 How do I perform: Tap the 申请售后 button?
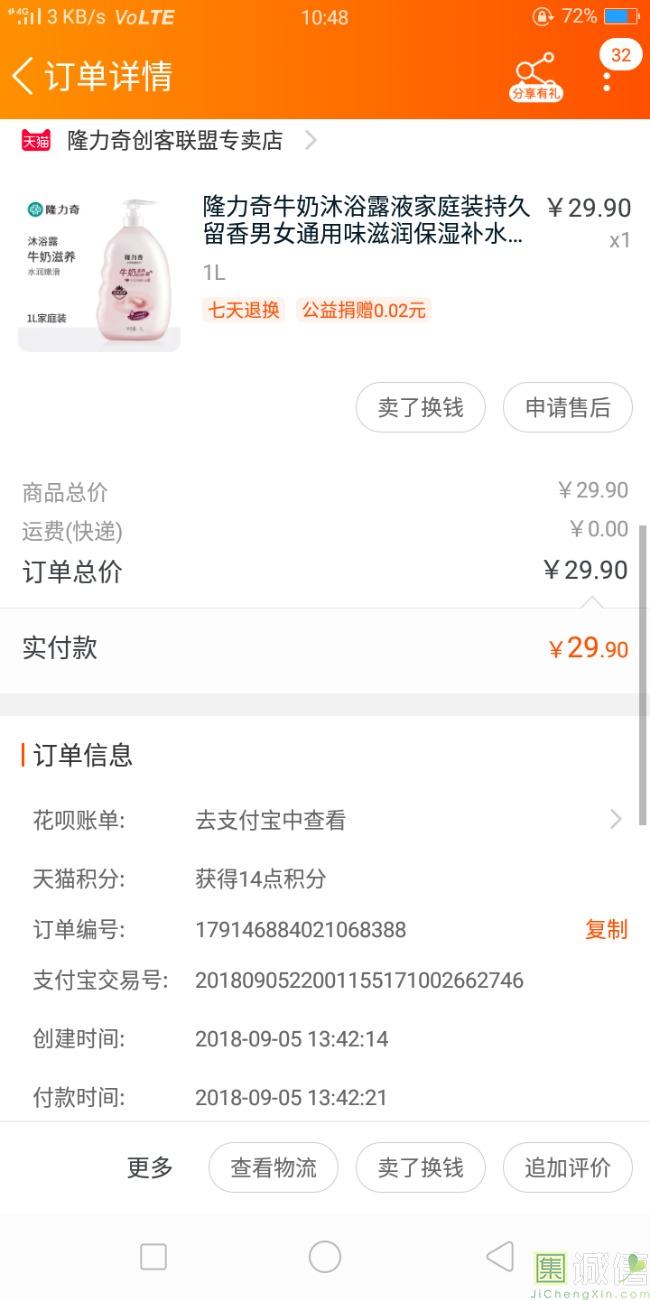pyautogui.click(x=567, y=408)
